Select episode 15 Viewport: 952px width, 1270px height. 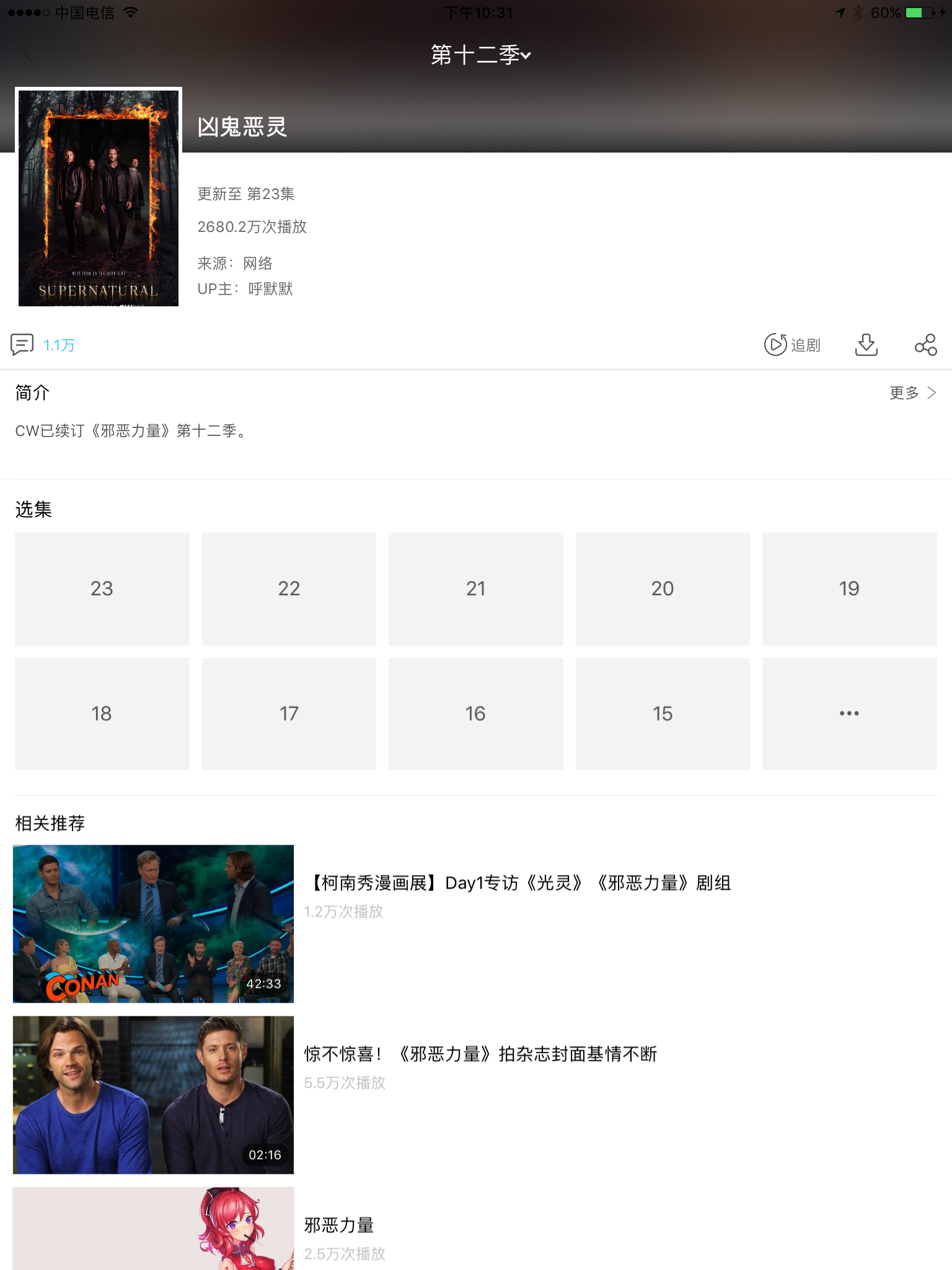pyautogui.click(x=662, y=714)
